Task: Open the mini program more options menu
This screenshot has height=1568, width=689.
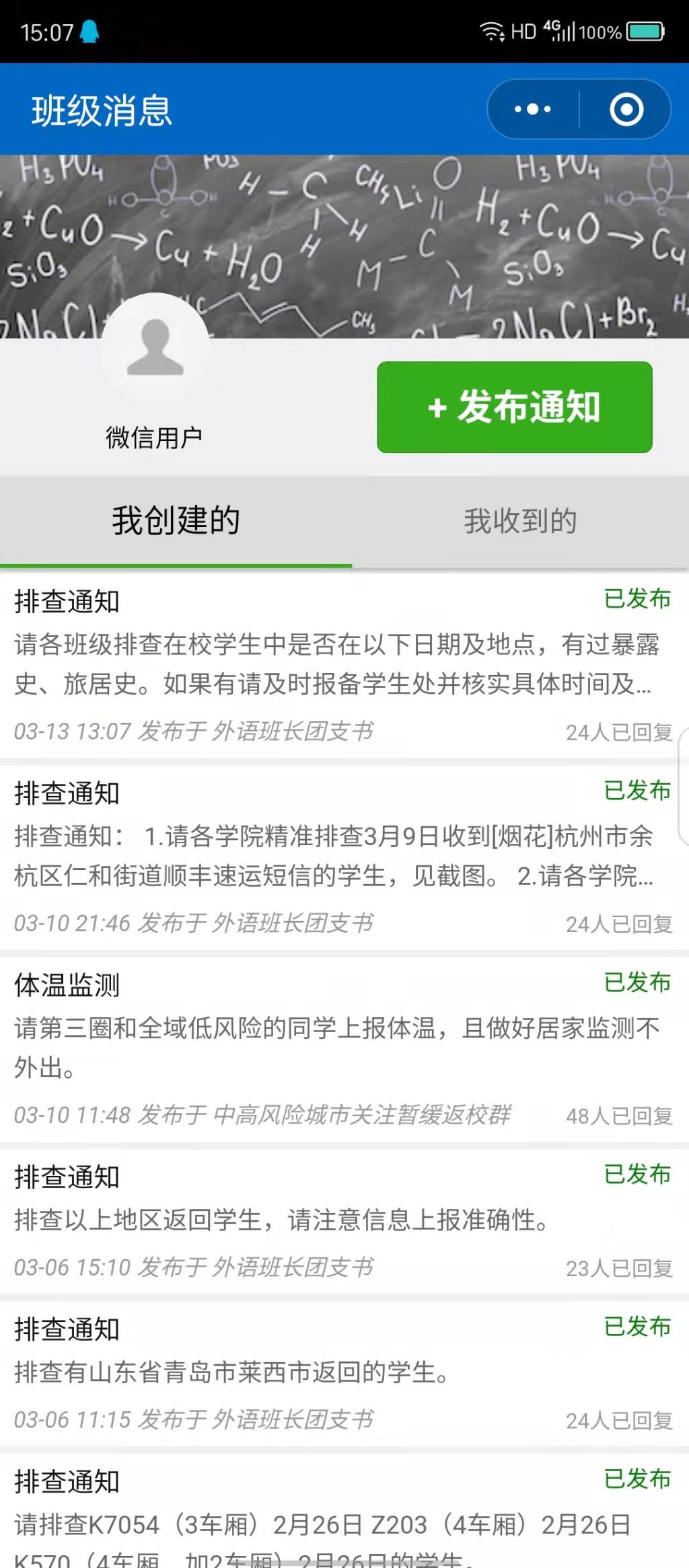Action: (x=533, y=110)
